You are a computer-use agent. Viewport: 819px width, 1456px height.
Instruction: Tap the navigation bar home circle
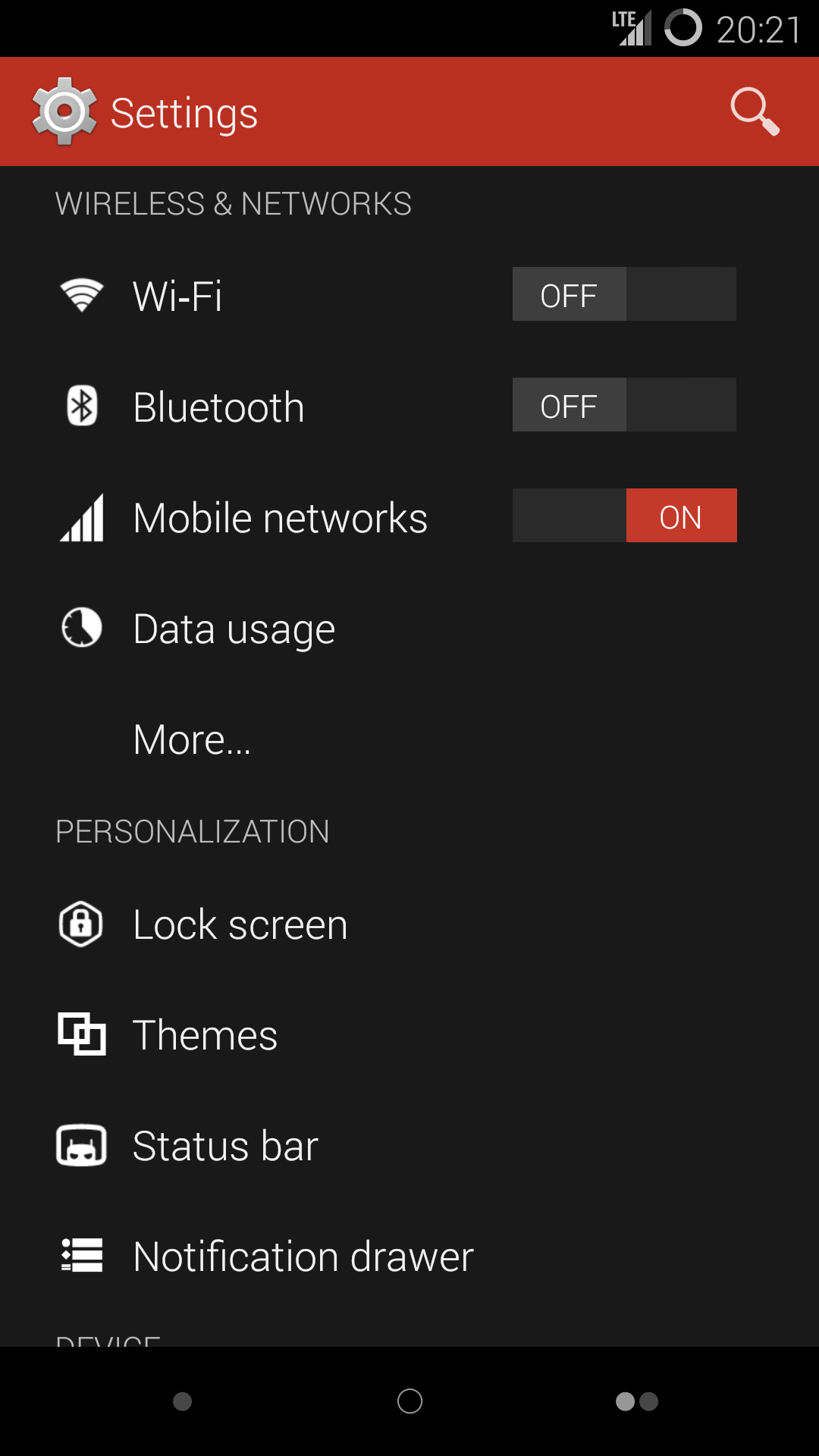tap(409, 1401)
